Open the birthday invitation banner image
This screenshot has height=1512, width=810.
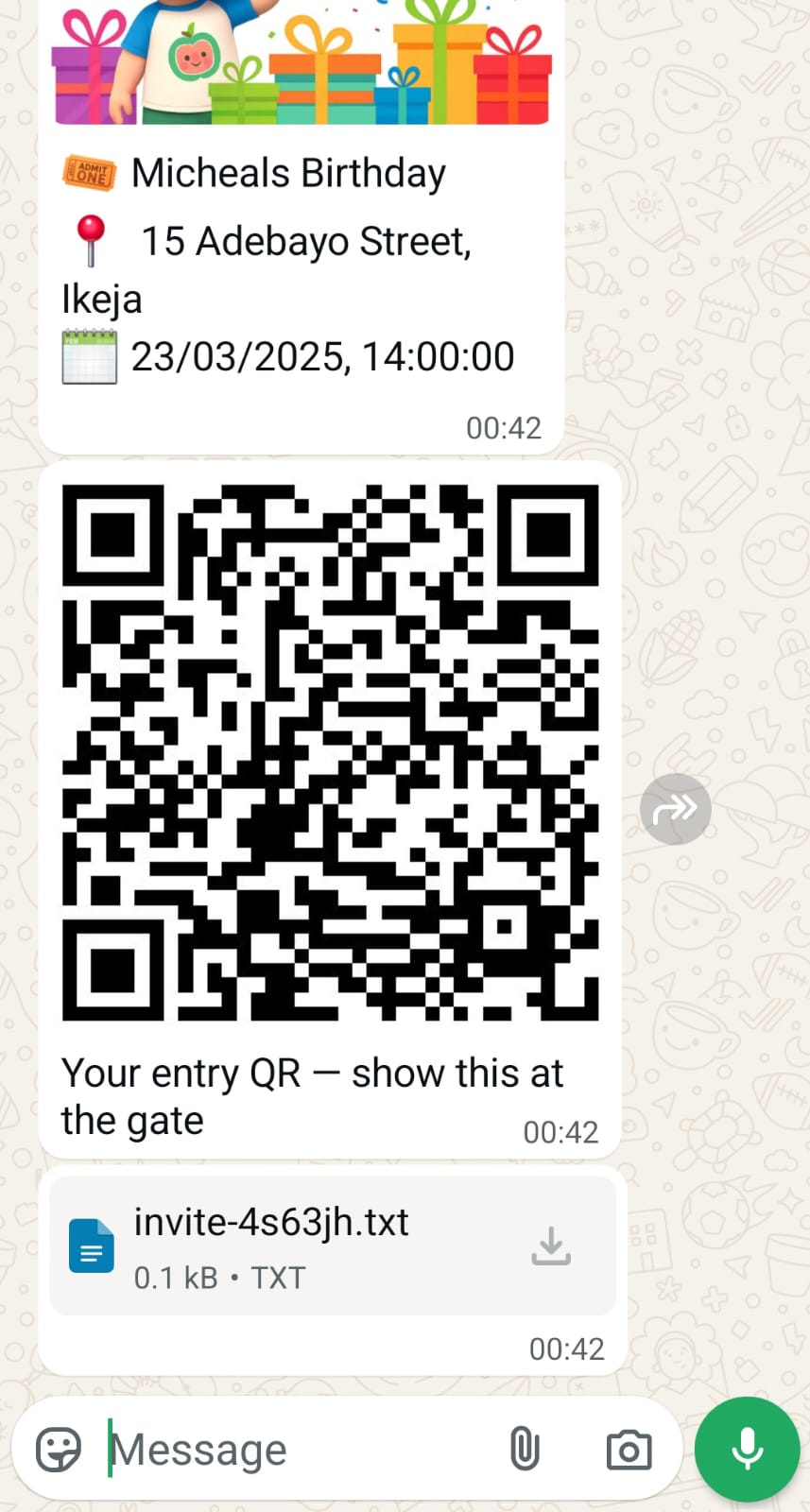pos(302,62)
